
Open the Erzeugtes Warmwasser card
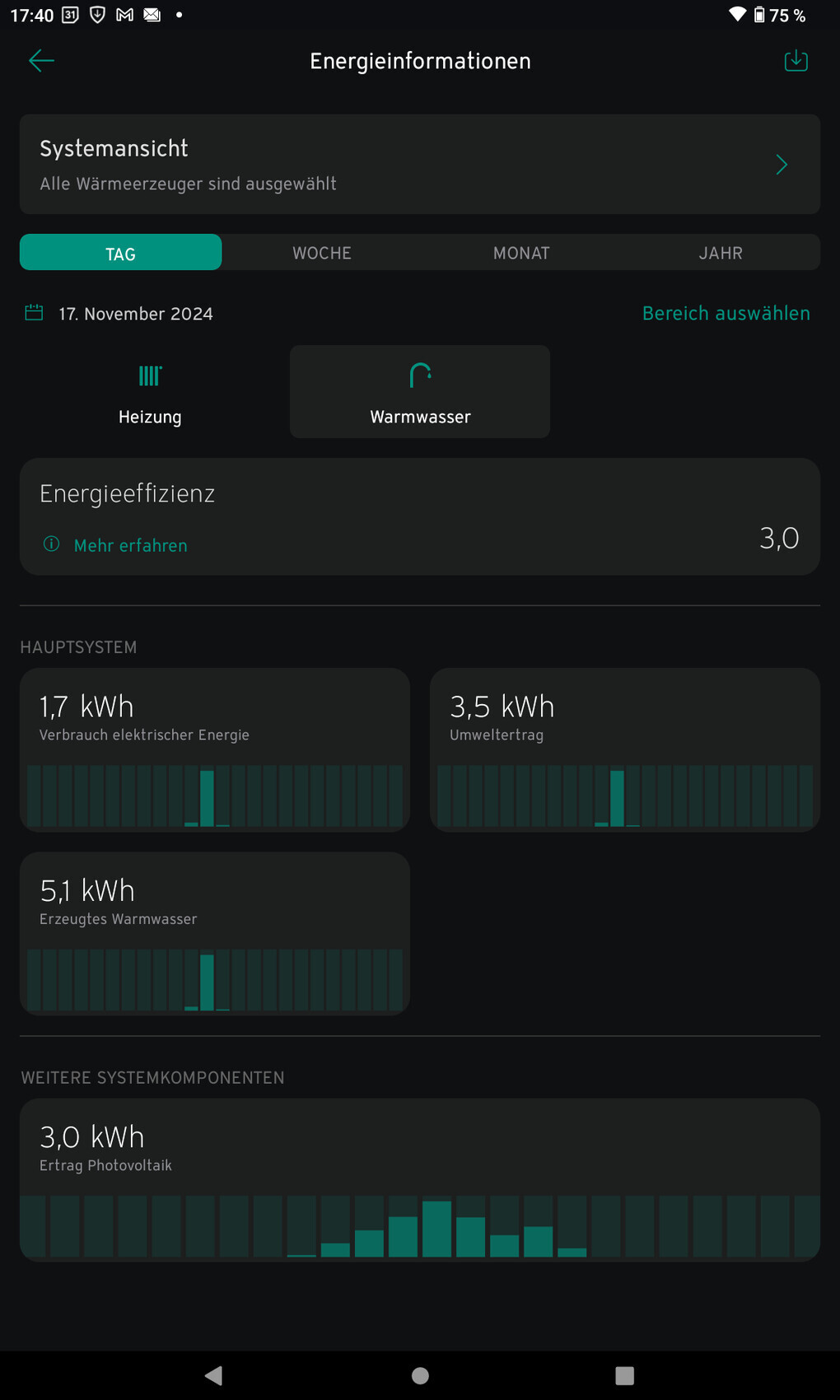[x=214, y=933]
